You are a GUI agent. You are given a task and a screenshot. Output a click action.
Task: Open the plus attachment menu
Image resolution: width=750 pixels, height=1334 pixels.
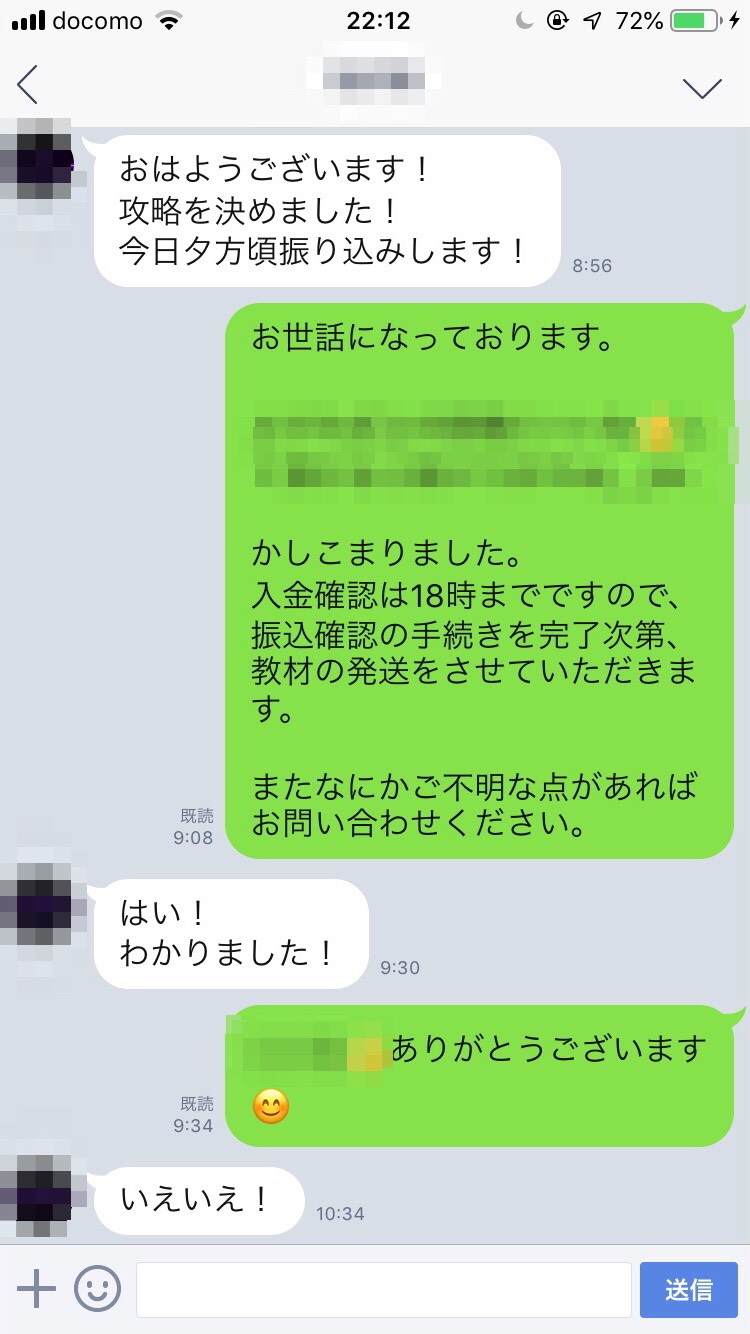click(x=37, y=1289)
